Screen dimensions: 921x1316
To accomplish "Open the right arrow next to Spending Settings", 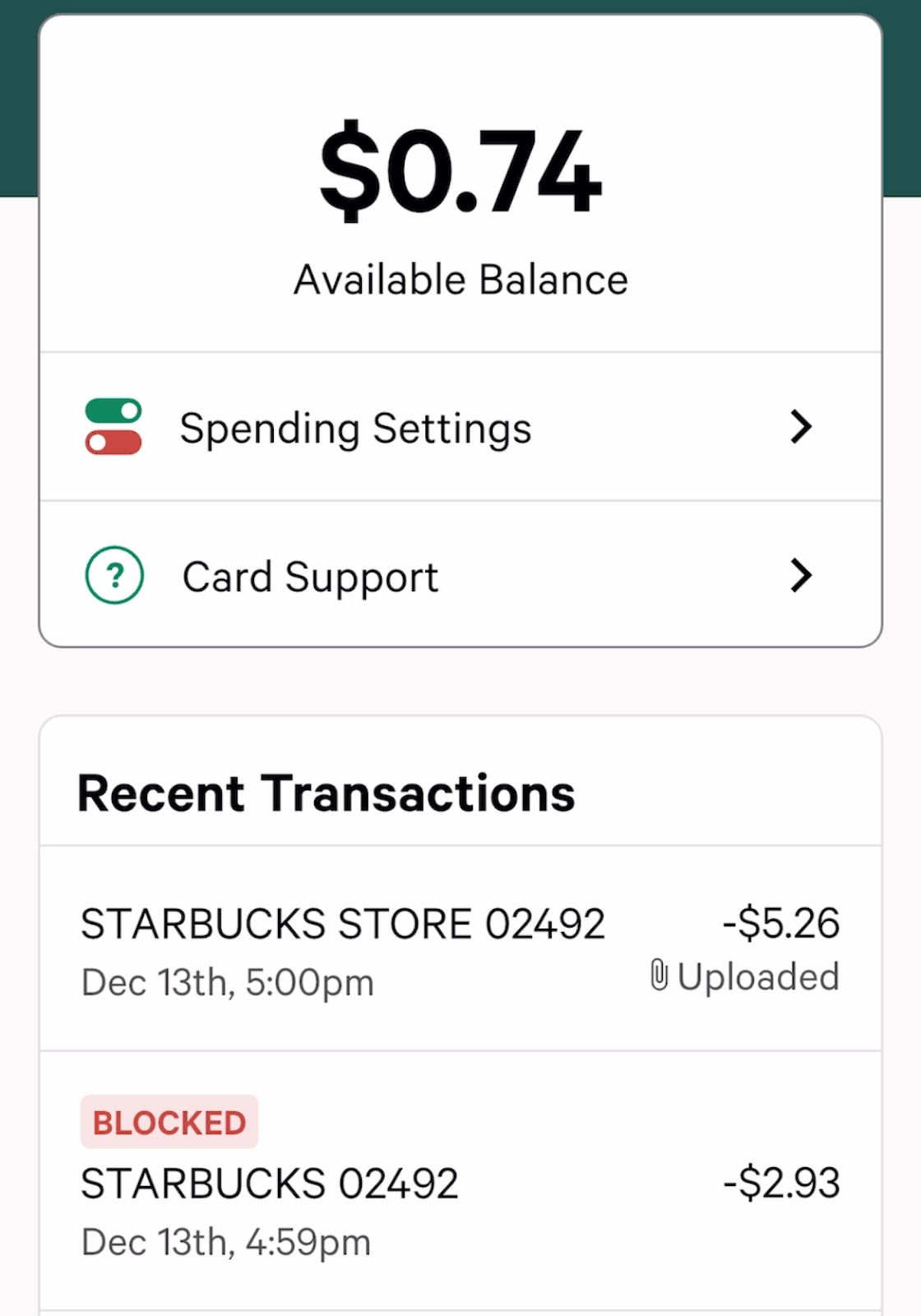I will (x=802, y=427).
